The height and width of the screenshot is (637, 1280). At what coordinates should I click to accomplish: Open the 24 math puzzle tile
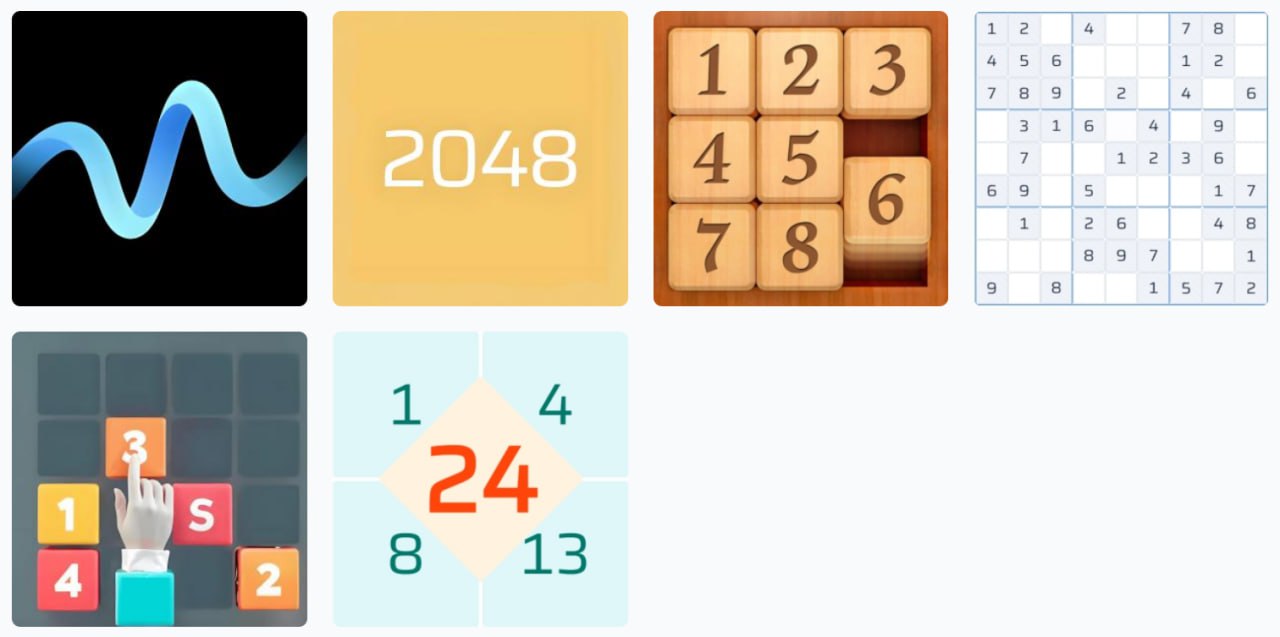480,479
